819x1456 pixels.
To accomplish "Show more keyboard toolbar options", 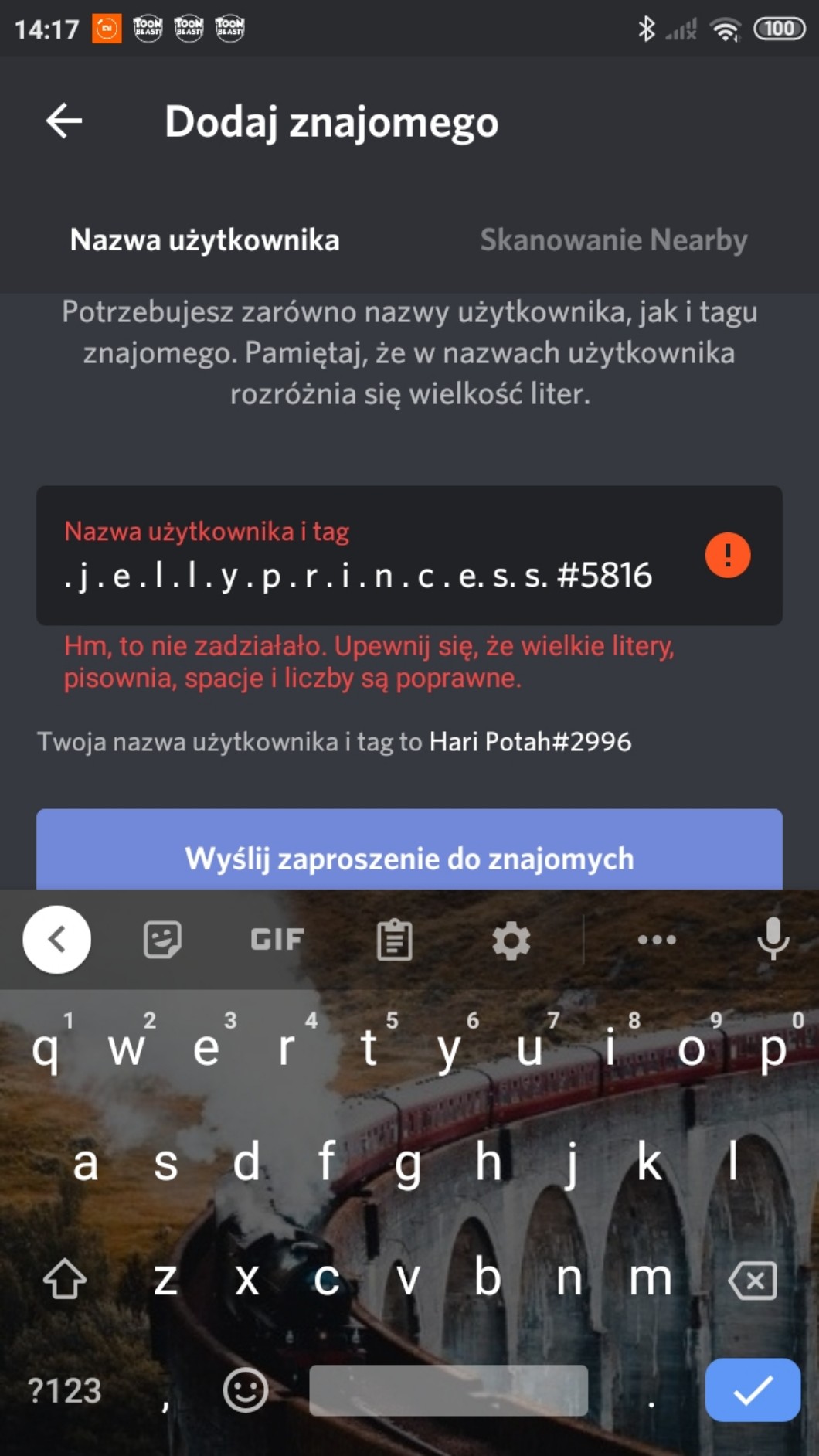I will point(657,940).
